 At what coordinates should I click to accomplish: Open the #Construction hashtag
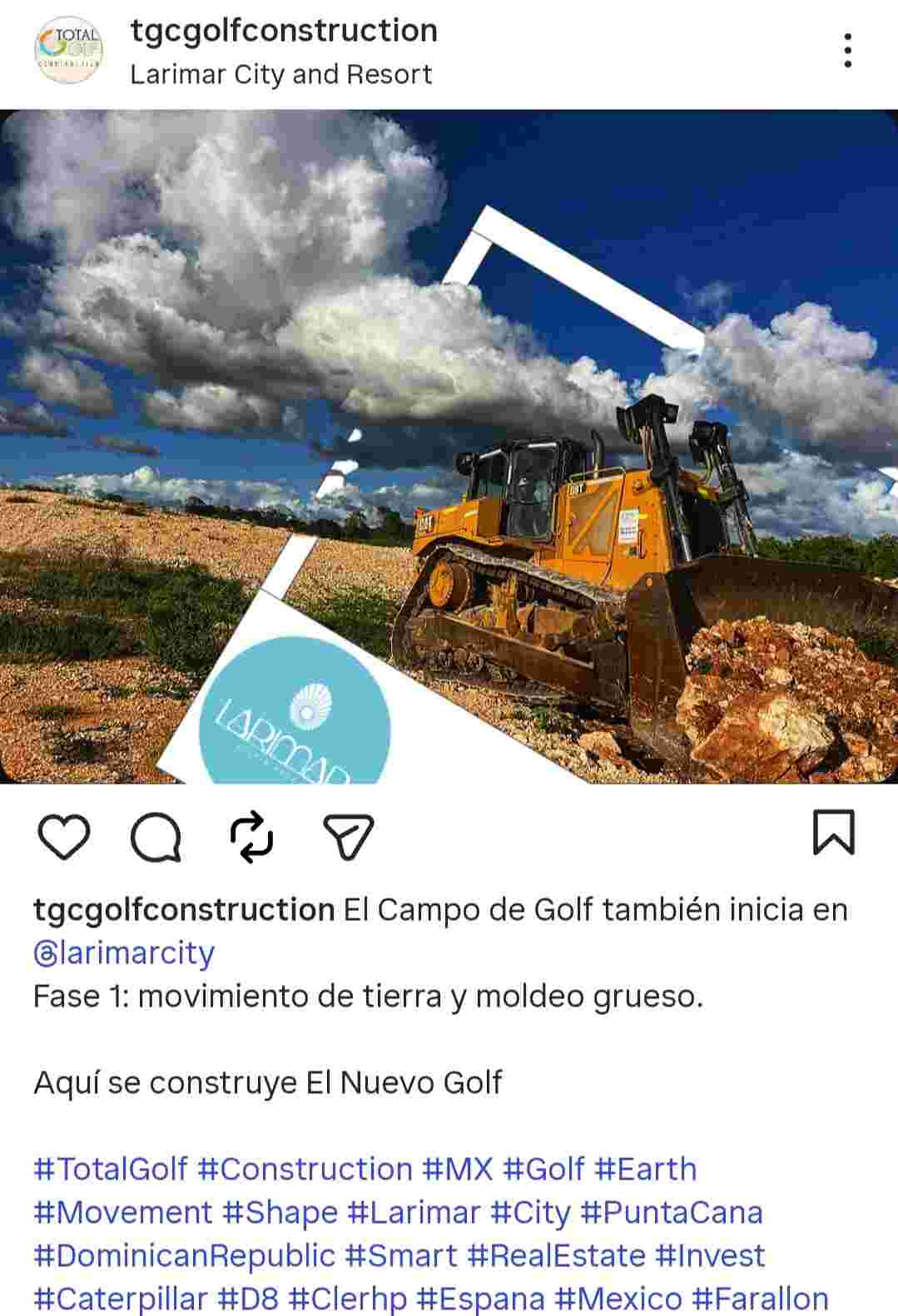click(305, 1169)
